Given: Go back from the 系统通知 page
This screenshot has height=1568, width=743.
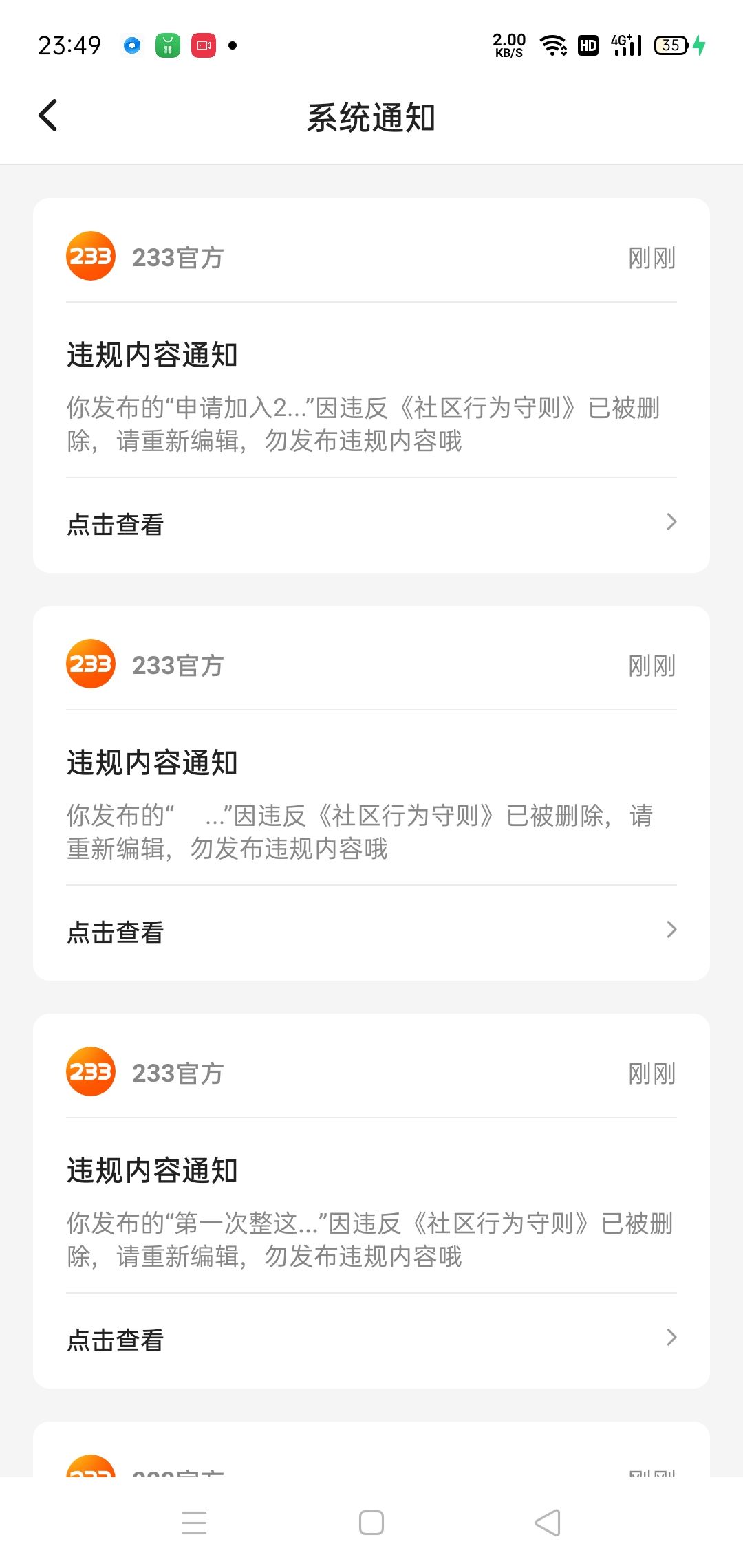Looking at the screenshot, I should (48, 116).
